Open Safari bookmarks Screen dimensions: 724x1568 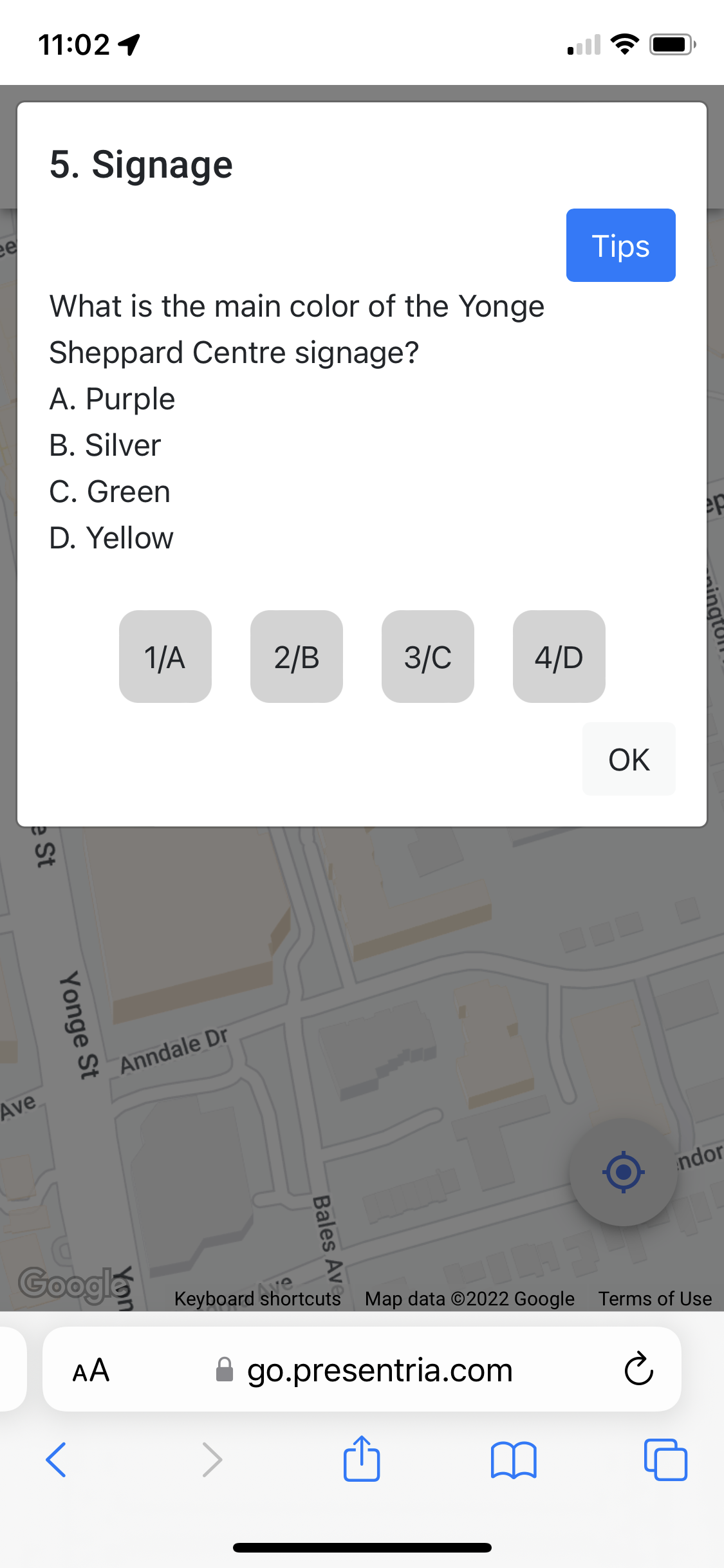(514, 1460)
